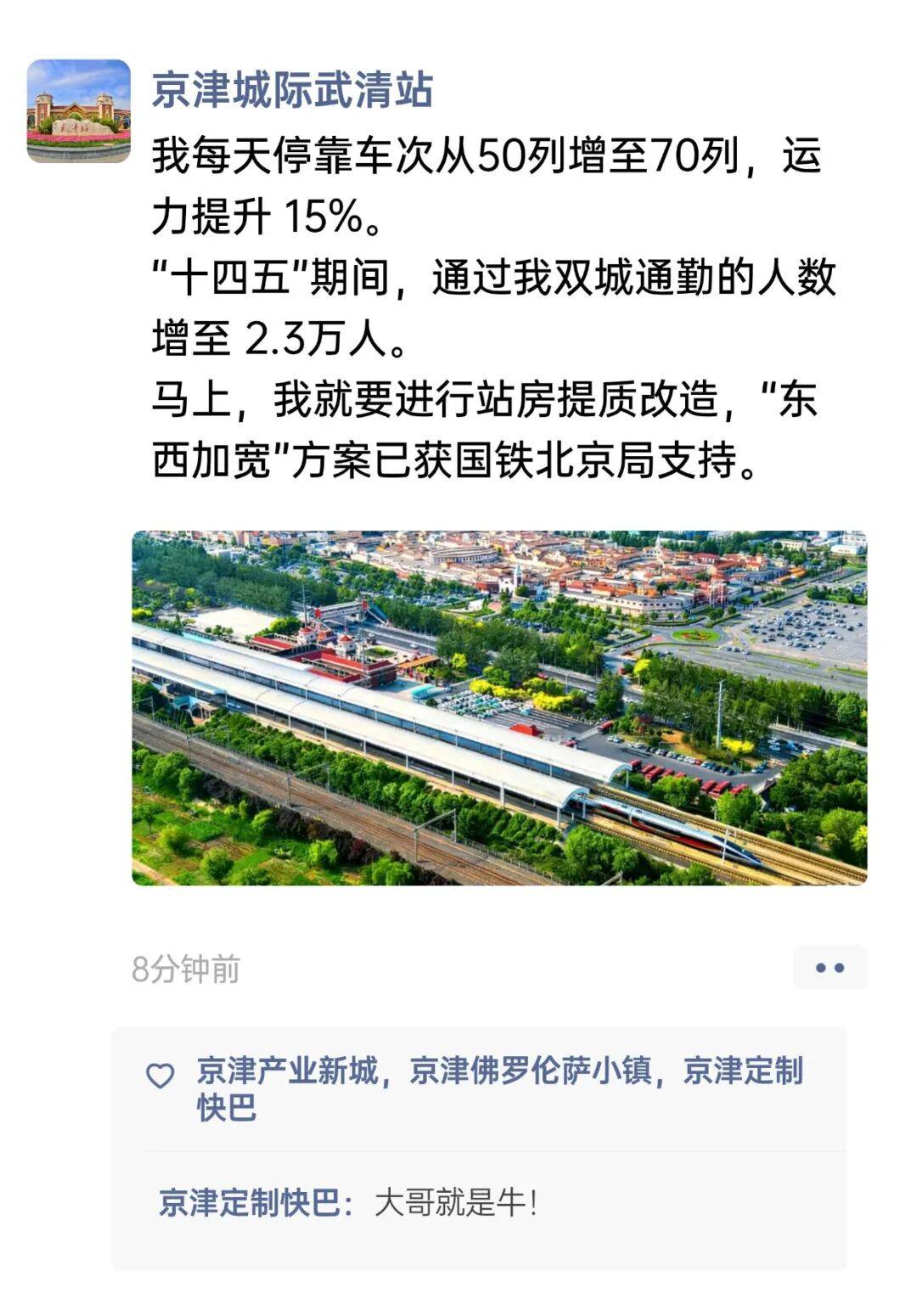Open the two-dot like/comment menu

click(830, 967)
